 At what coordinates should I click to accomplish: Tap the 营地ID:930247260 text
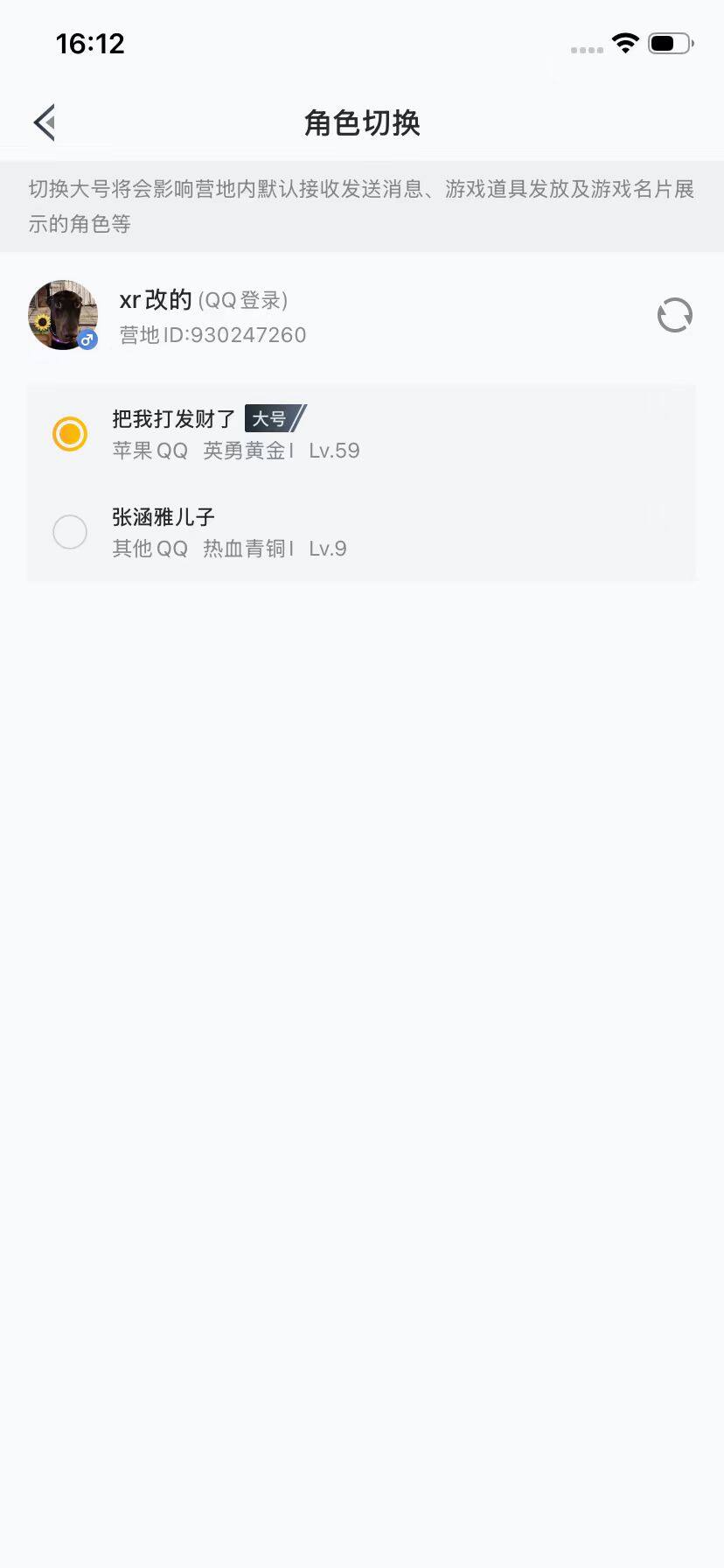tap(212, 335)
